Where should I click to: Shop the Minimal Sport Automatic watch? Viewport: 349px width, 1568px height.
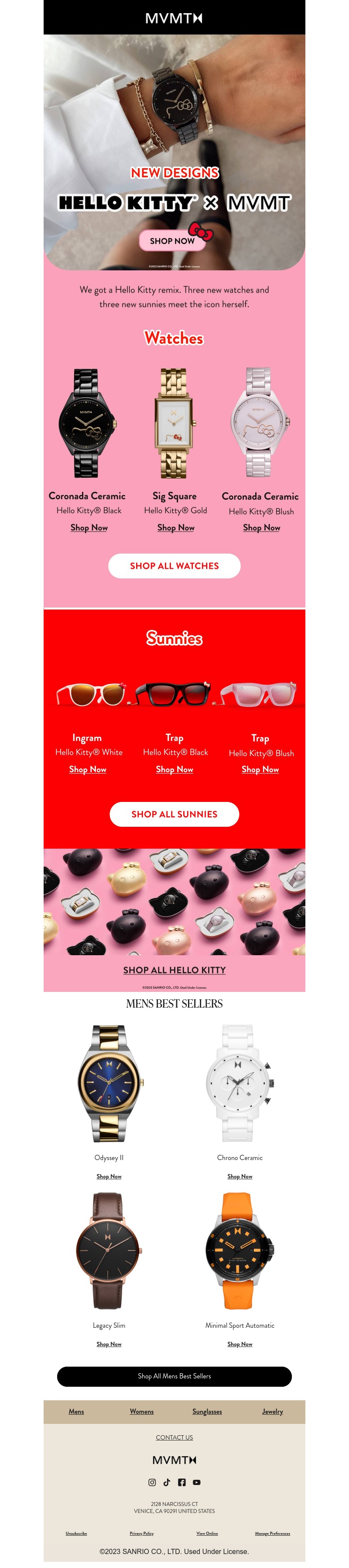click(x=240, y=1344)
